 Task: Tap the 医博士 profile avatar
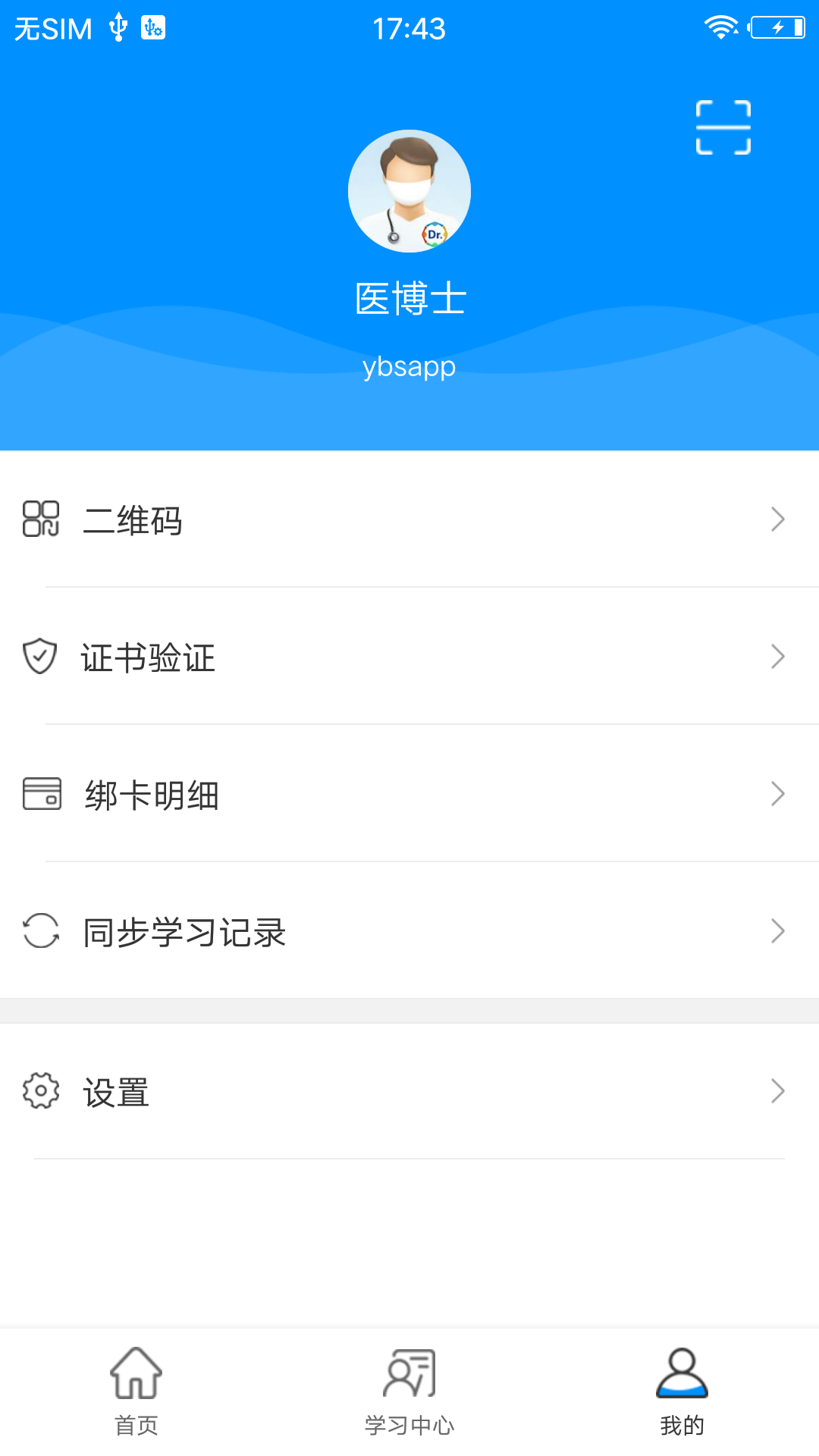[x=409, y=190]
